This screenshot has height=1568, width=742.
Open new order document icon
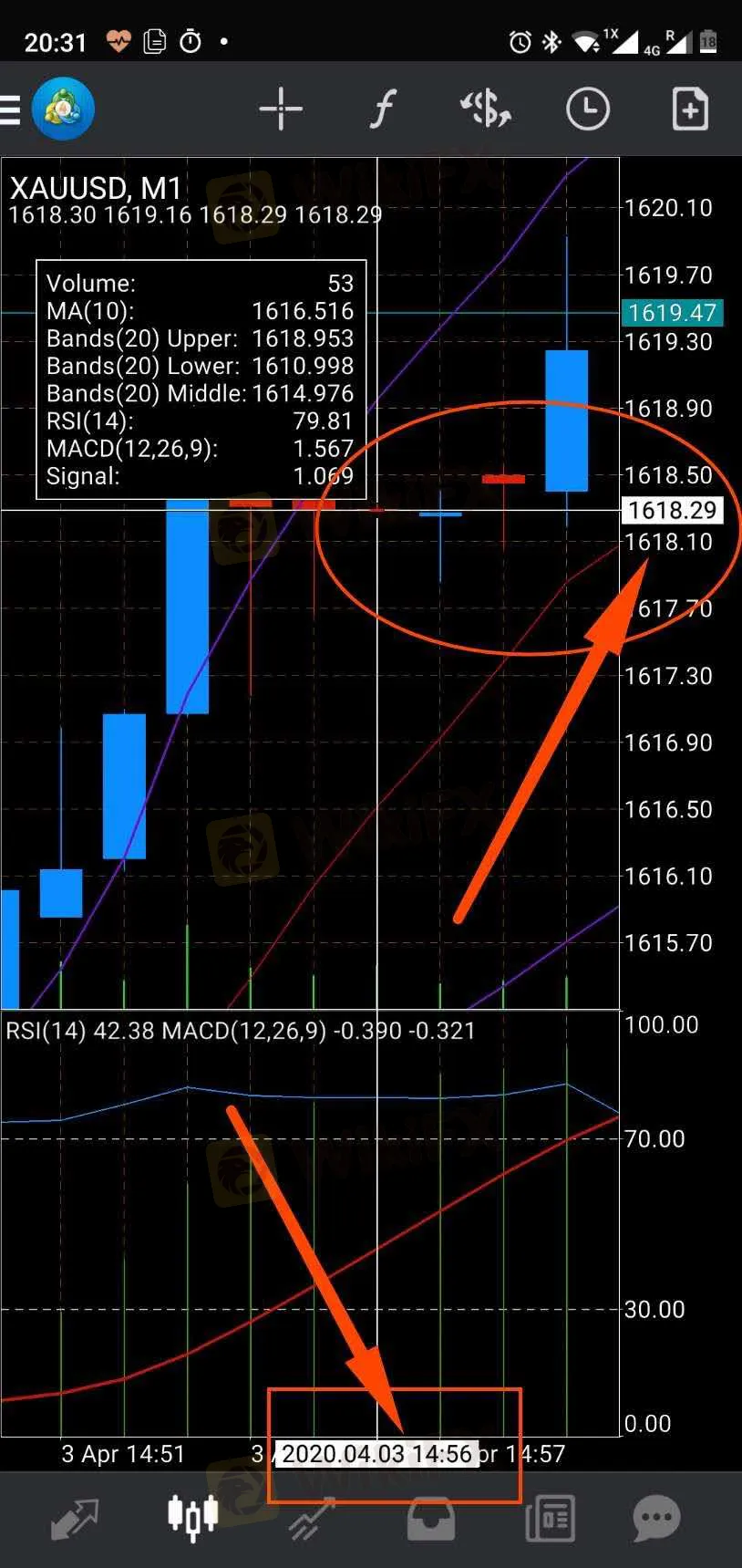coord(690,109)
